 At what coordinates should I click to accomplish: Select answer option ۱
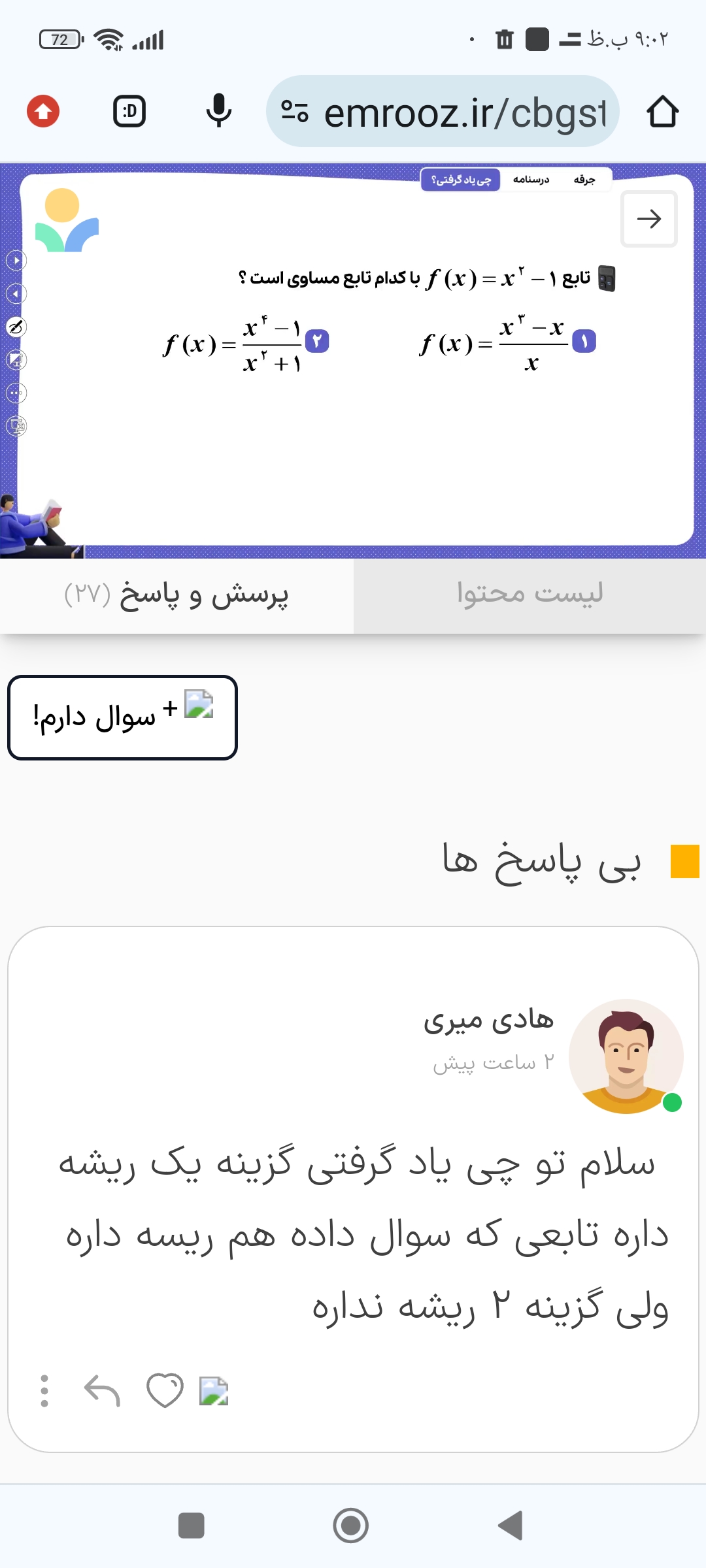[584, 341]
